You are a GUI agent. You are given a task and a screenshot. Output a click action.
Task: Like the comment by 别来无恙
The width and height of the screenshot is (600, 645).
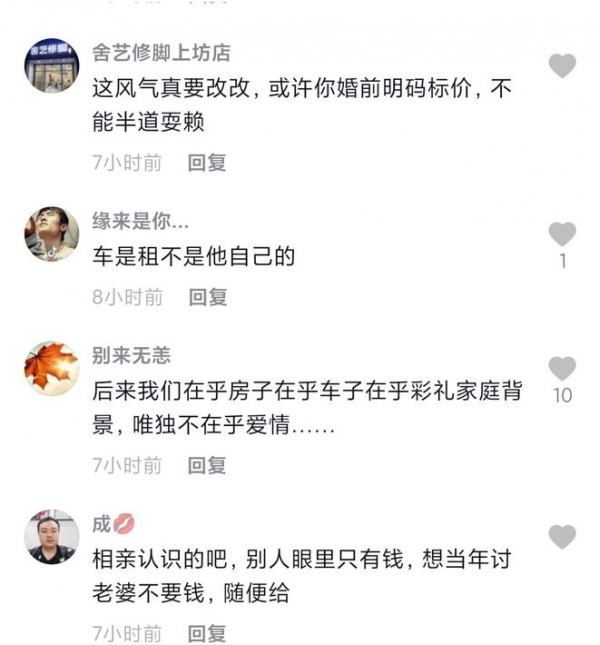(562, 368)
